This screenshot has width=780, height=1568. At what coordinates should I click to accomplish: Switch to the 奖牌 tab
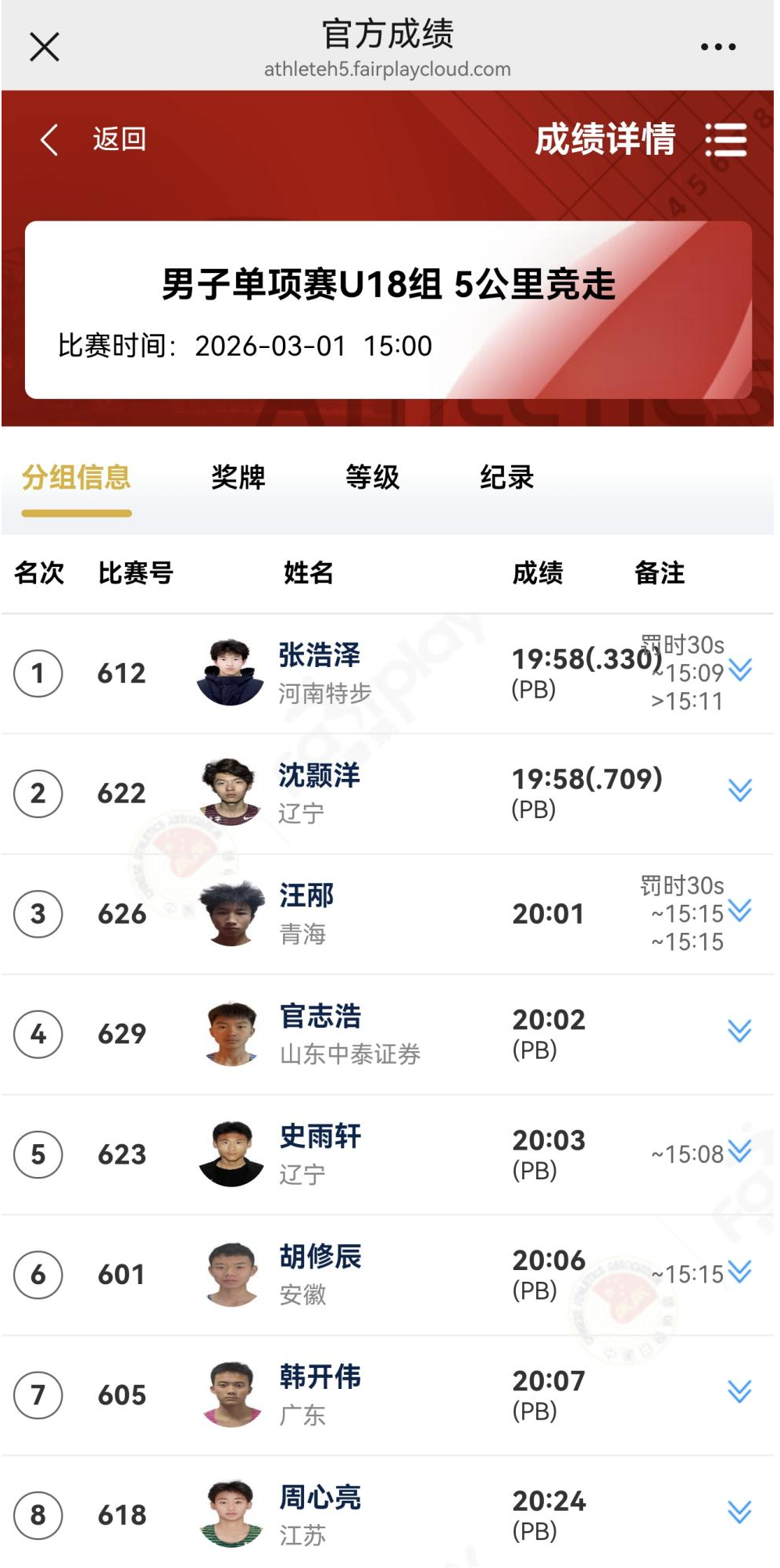(238, 477)
